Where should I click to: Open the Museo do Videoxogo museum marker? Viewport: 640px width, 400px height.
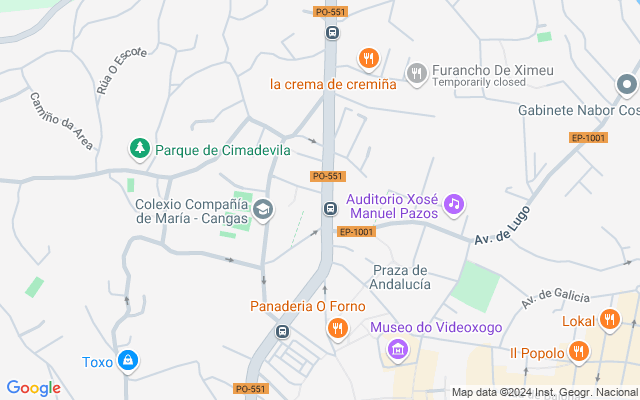(398, 350)
